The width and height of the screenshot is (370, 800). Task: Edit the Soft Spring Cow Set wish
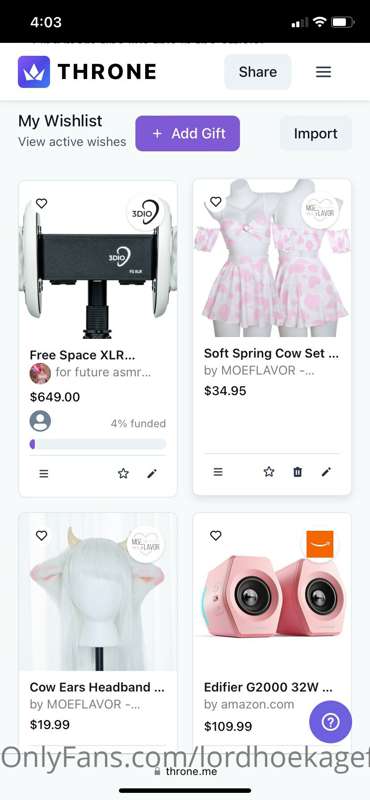pos(326,472)
